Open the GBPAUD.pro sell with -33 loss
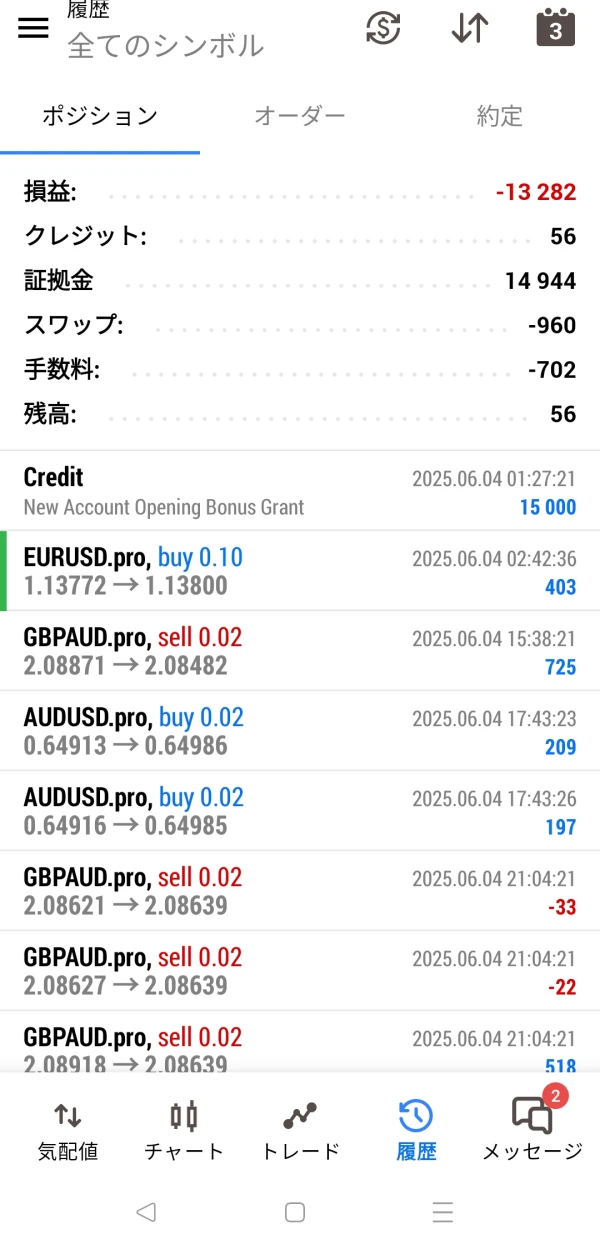Viewport: 600px width, 1249px height. [300, 891]
